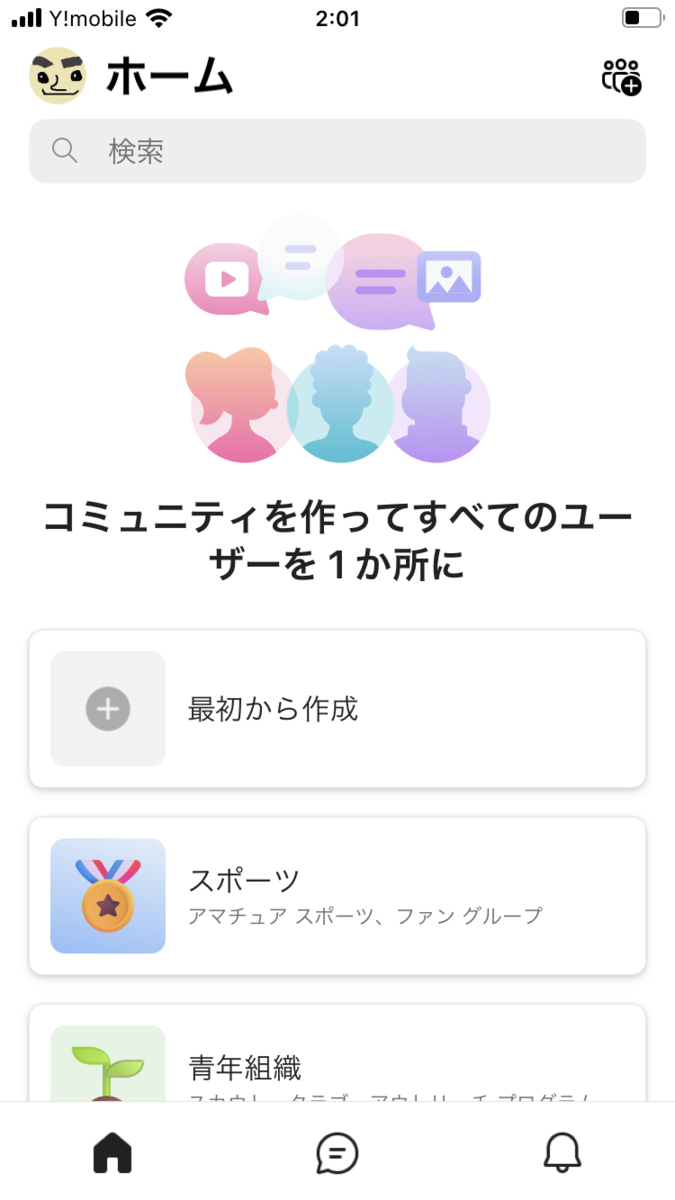Switch to the Home tab
Viewport: 675px width, 1200px height.
coord(113,1154)
